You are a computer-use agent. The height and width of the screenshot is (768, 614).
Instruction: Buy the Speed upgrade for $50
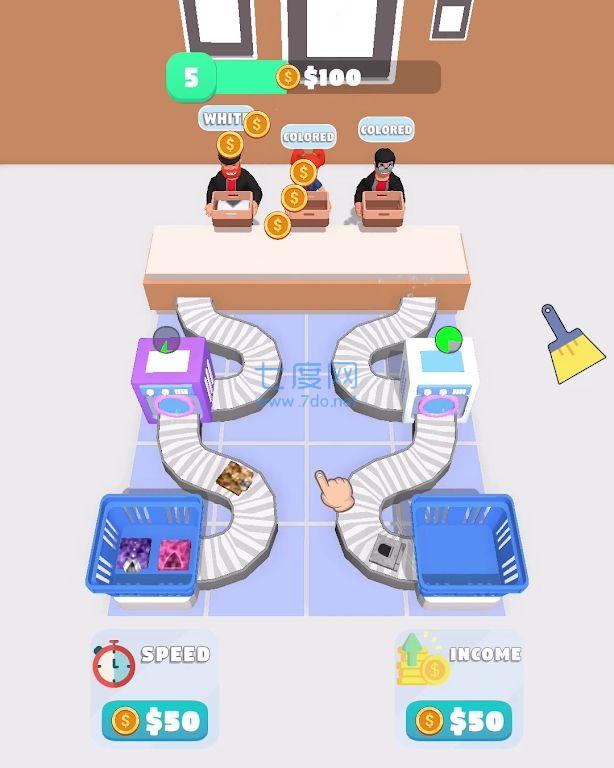click(x=155, y=720)
